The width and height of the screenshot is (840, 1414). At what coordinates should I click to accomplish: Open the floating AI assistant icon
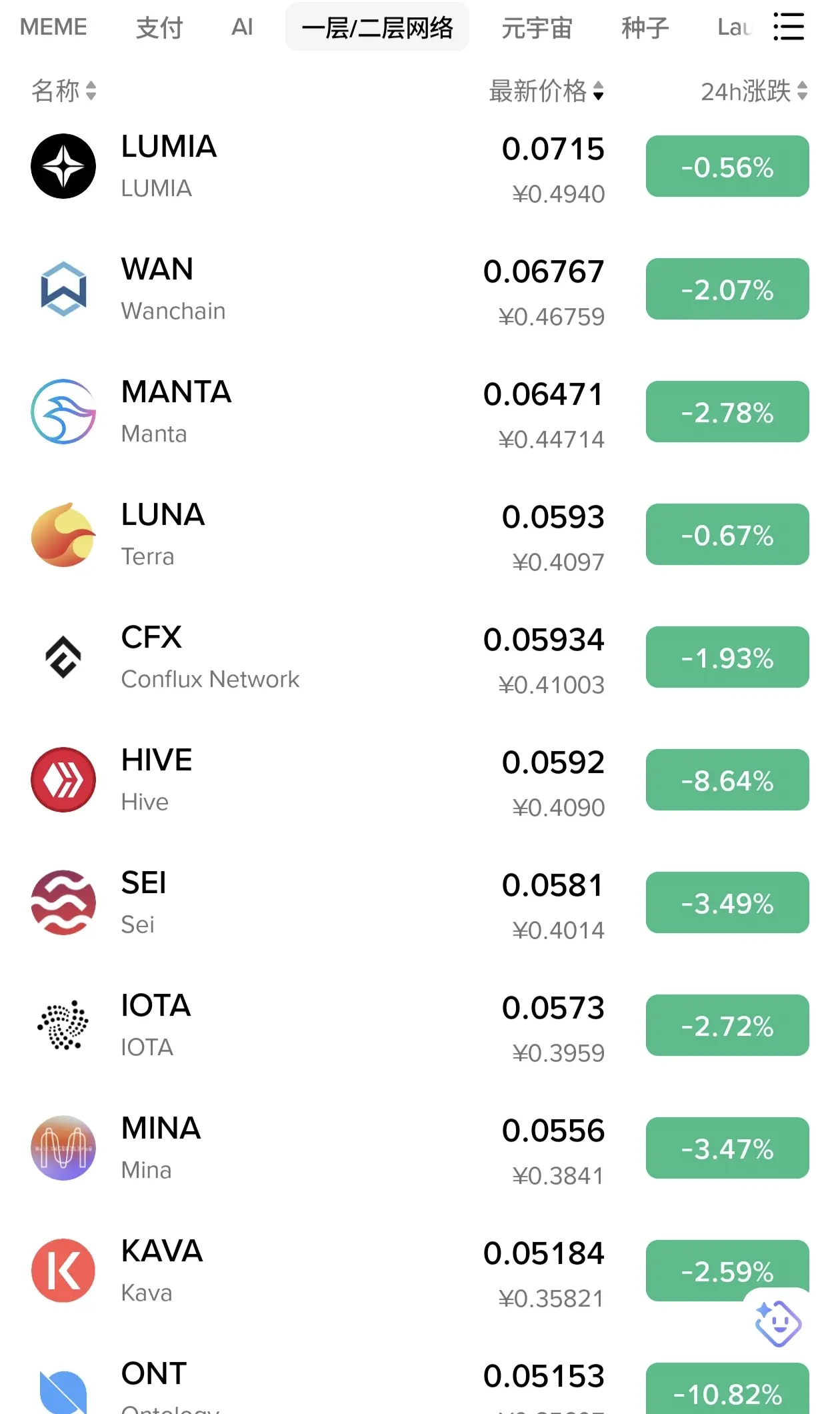[777, 1323]
